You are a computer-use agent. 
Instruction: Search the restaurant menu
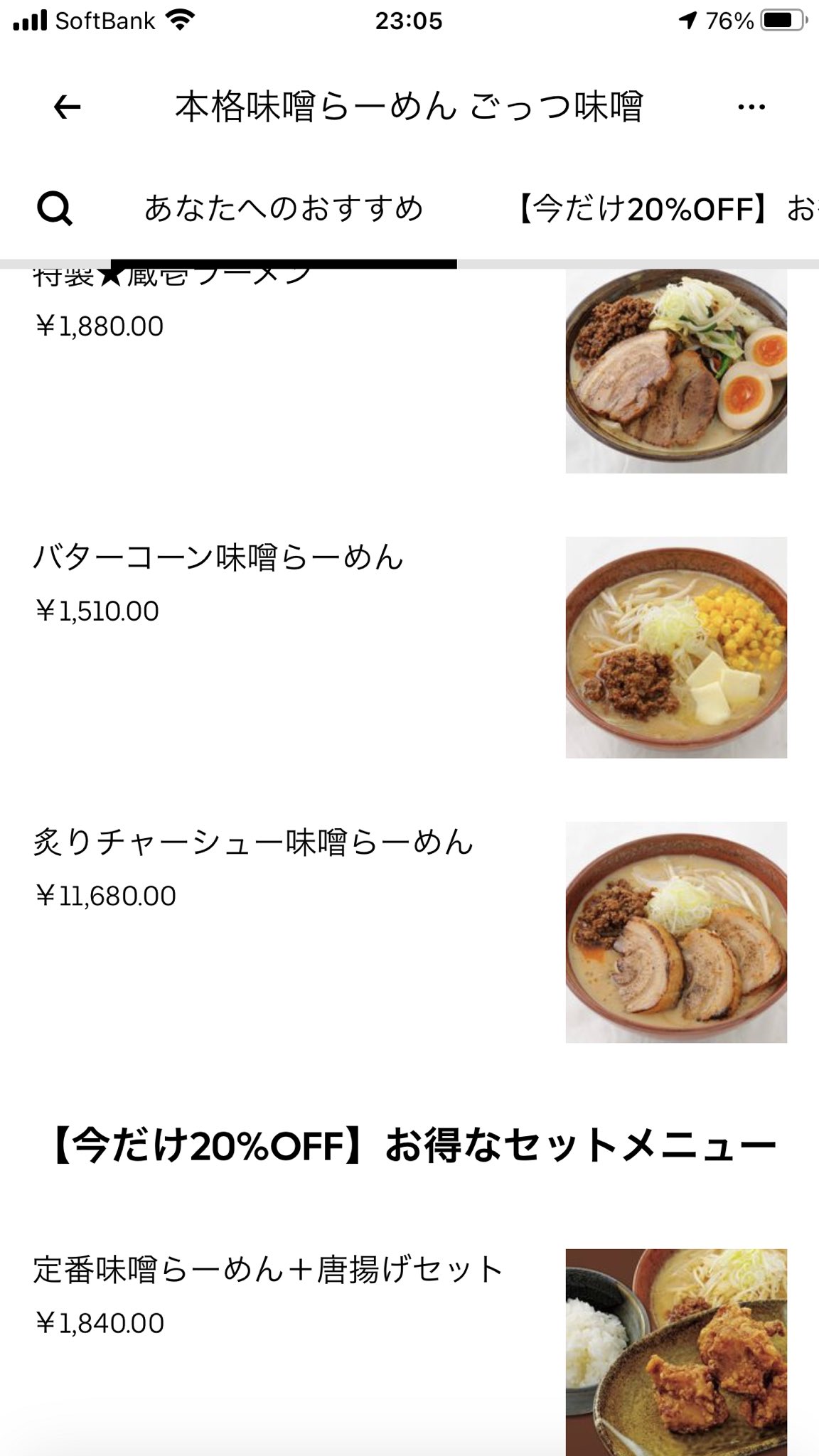click(x=54, y=209)
